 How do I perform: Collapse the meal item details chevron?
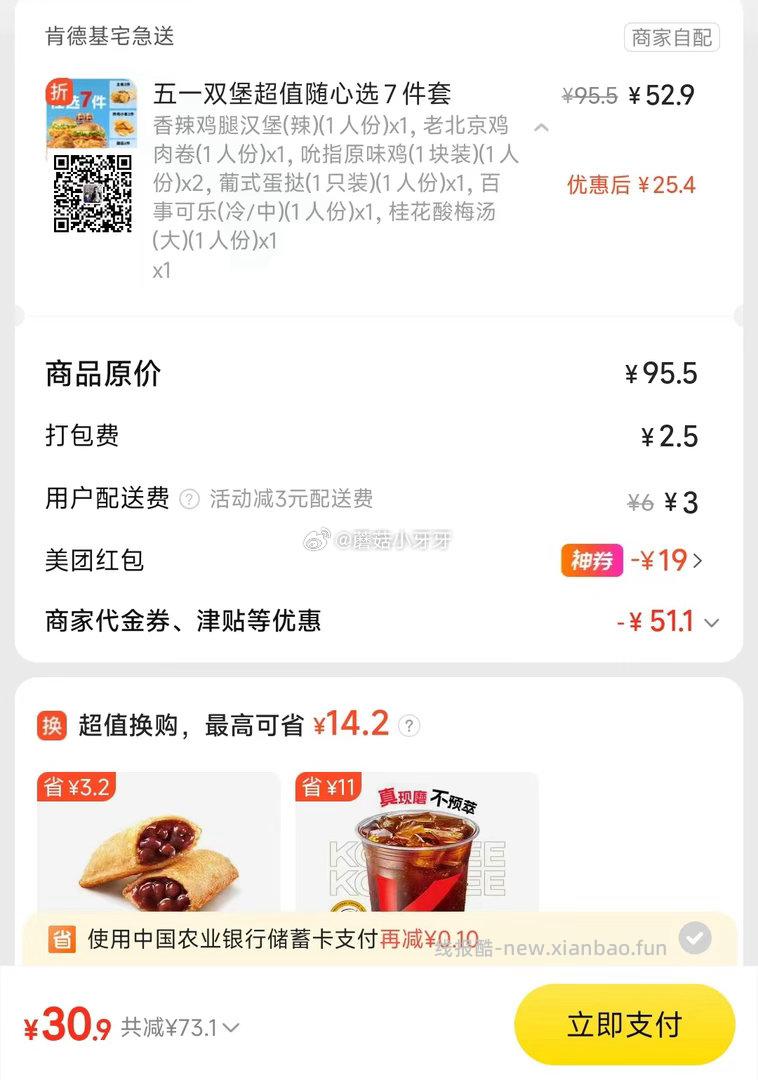coord(542,128)
